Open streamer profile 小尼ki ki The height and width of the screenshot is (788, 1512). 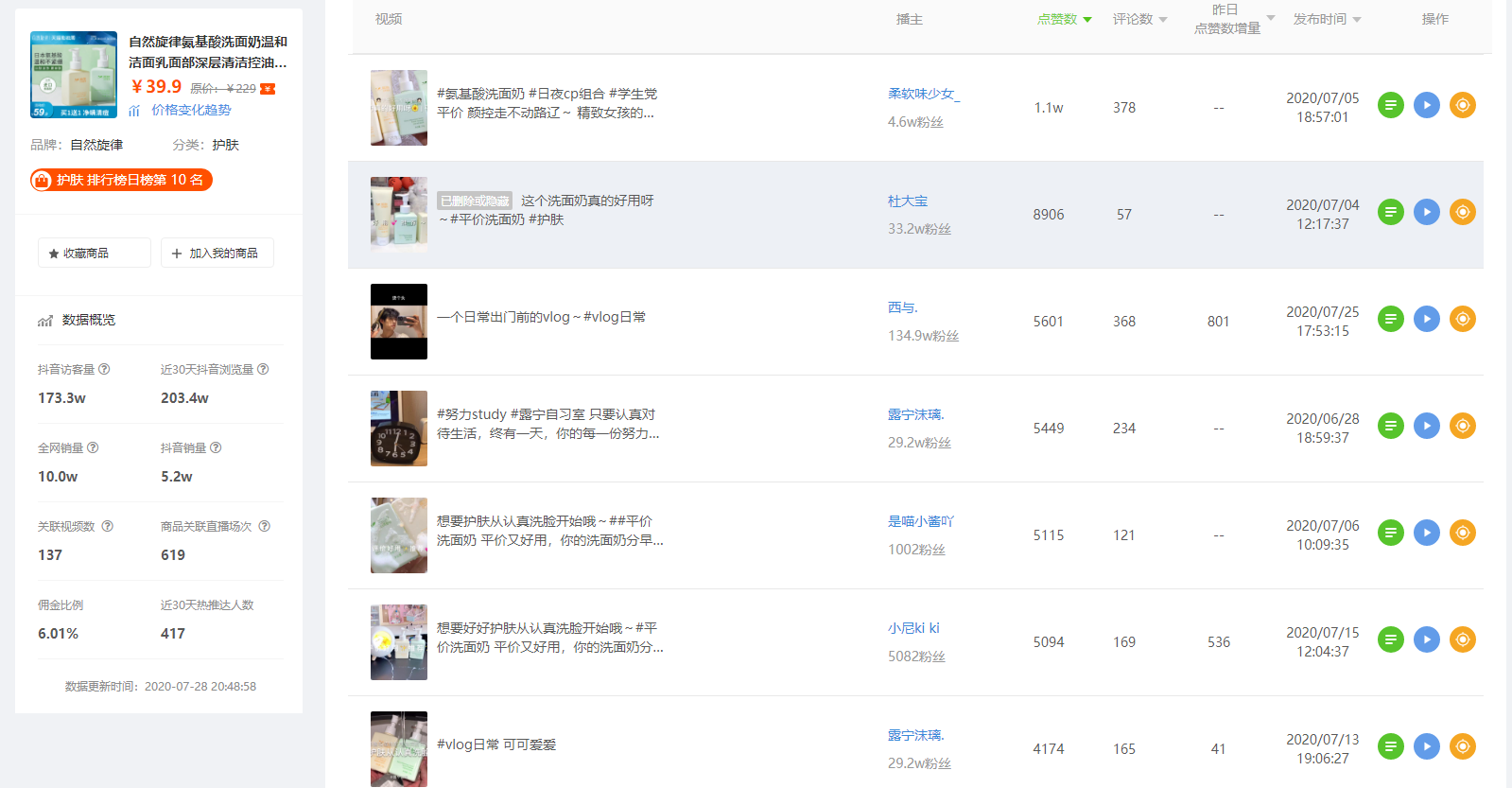click(912, 628)
